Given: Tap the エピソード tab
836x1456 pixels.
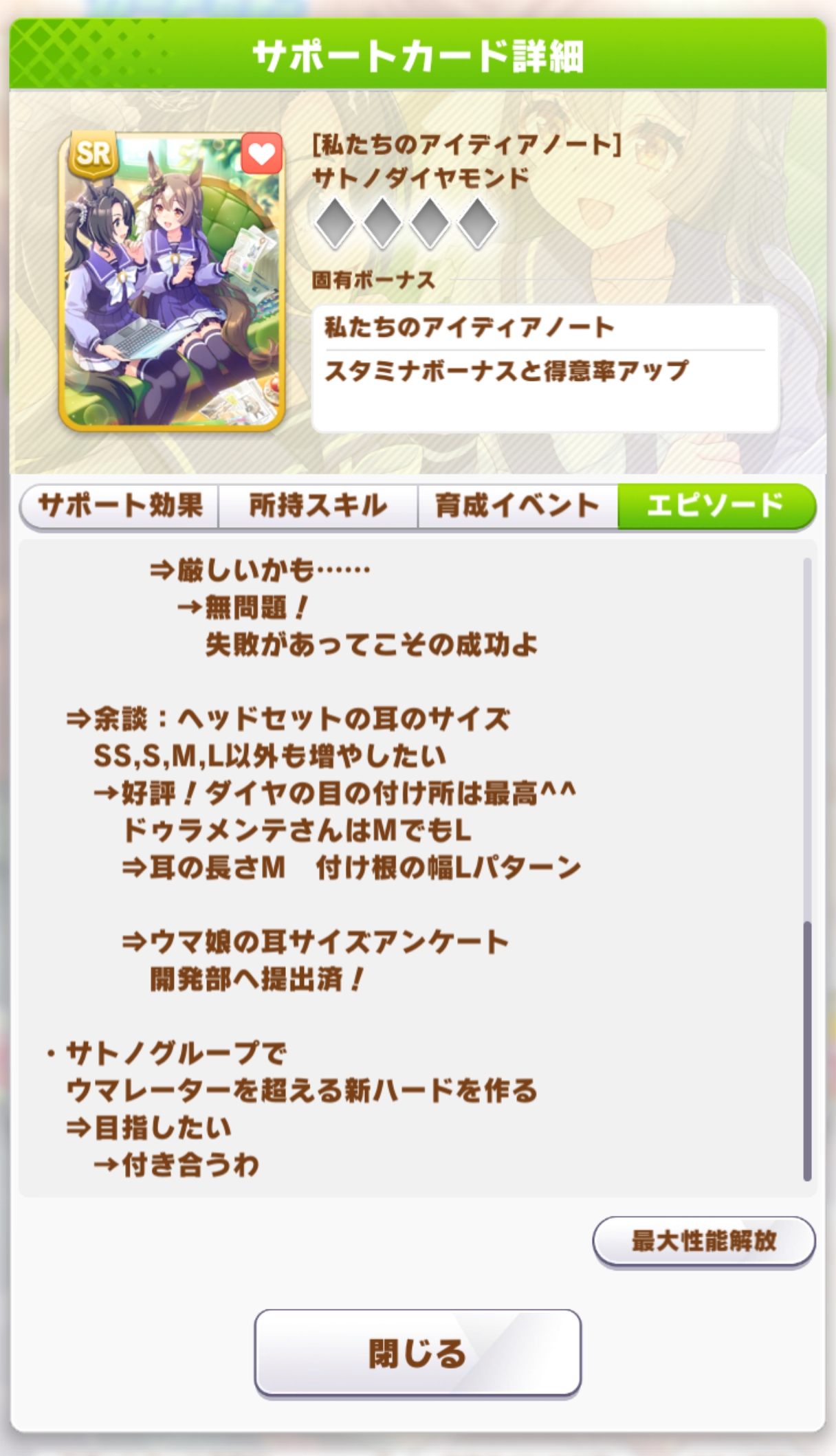Looking at the screenshot, I should coord(716,507).
